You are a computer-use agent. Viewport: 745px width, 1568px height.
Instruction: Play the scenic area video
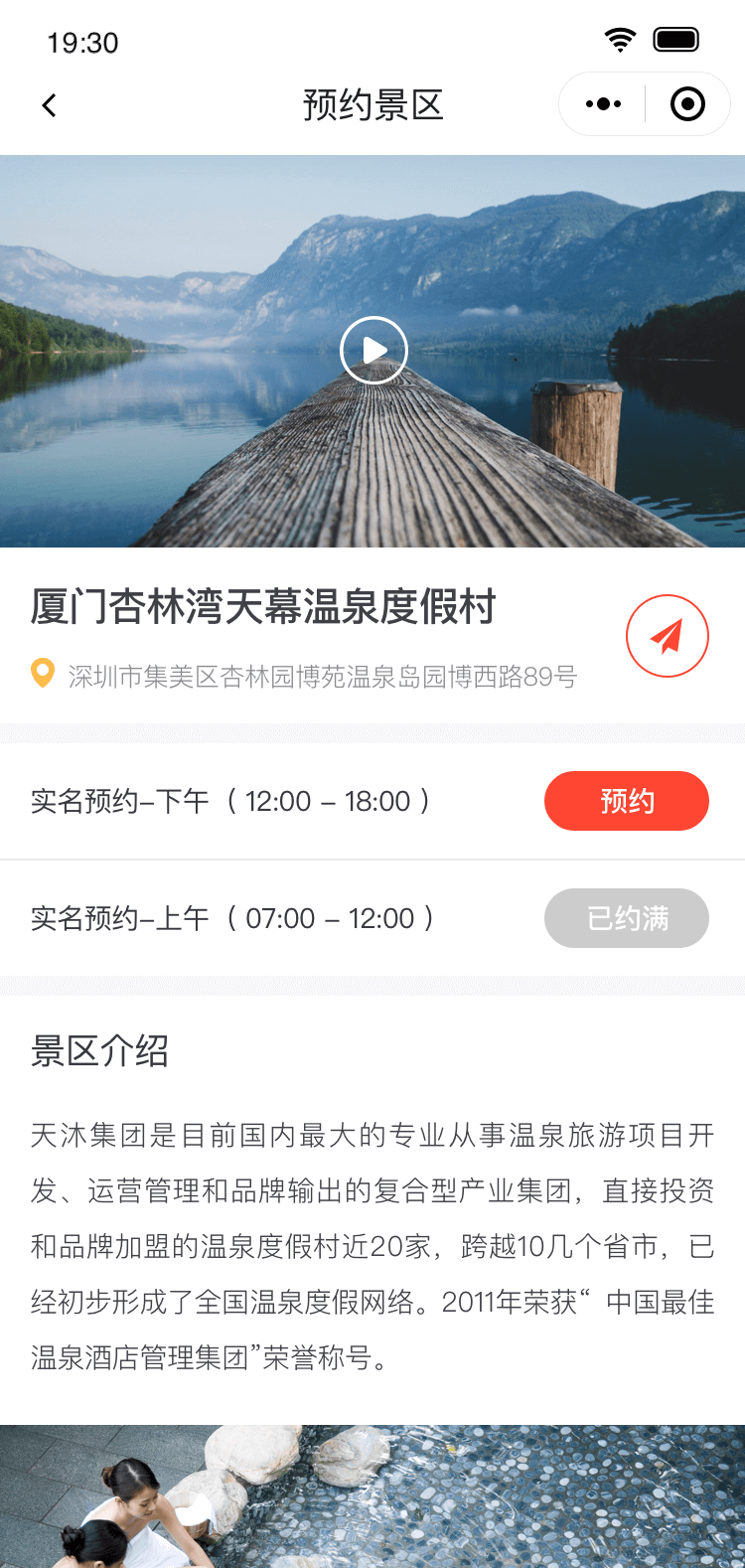click(373, 350)
